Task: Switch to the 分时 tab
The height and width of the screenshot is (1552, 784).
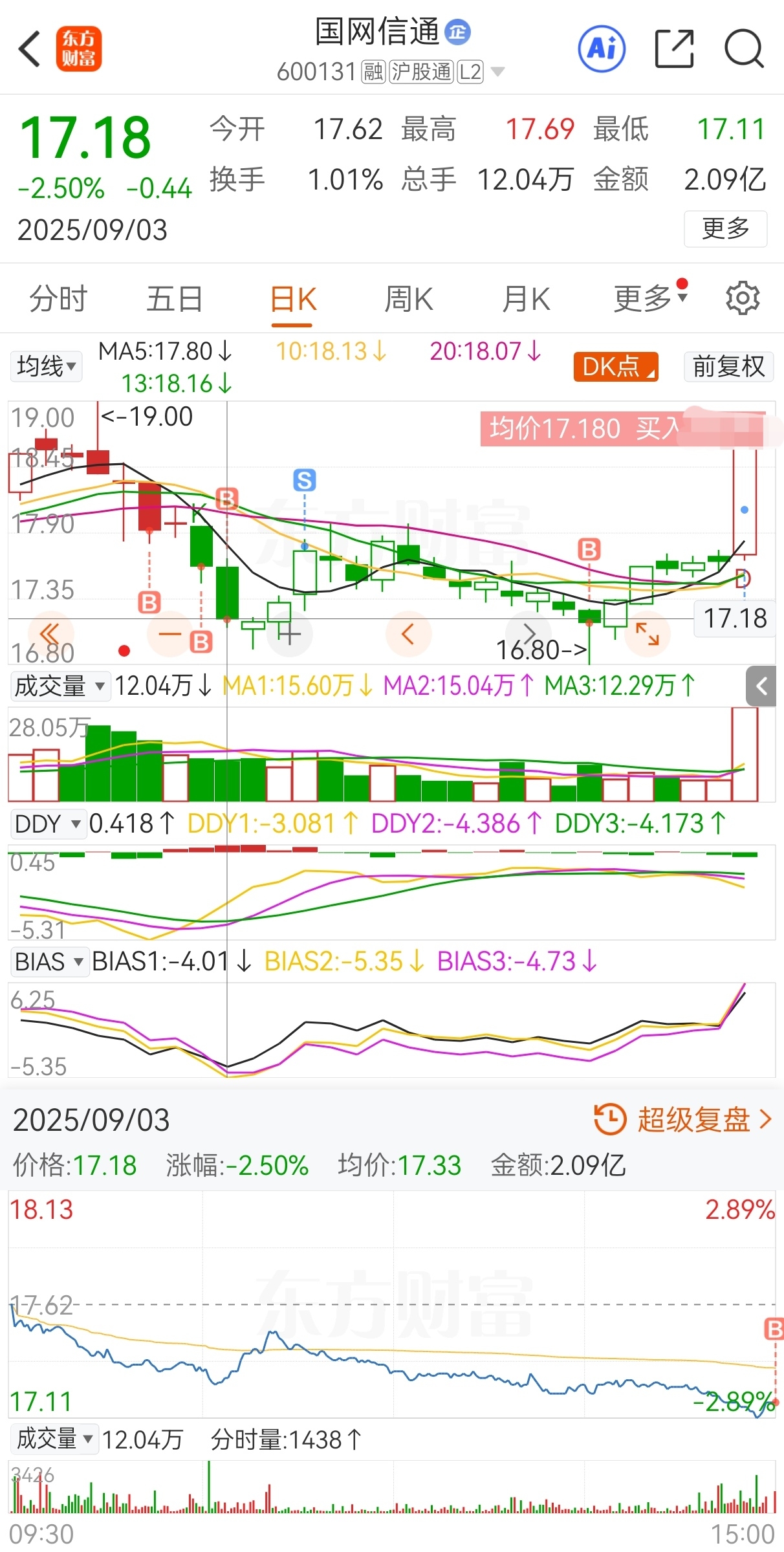Action: tap(58, 299)
